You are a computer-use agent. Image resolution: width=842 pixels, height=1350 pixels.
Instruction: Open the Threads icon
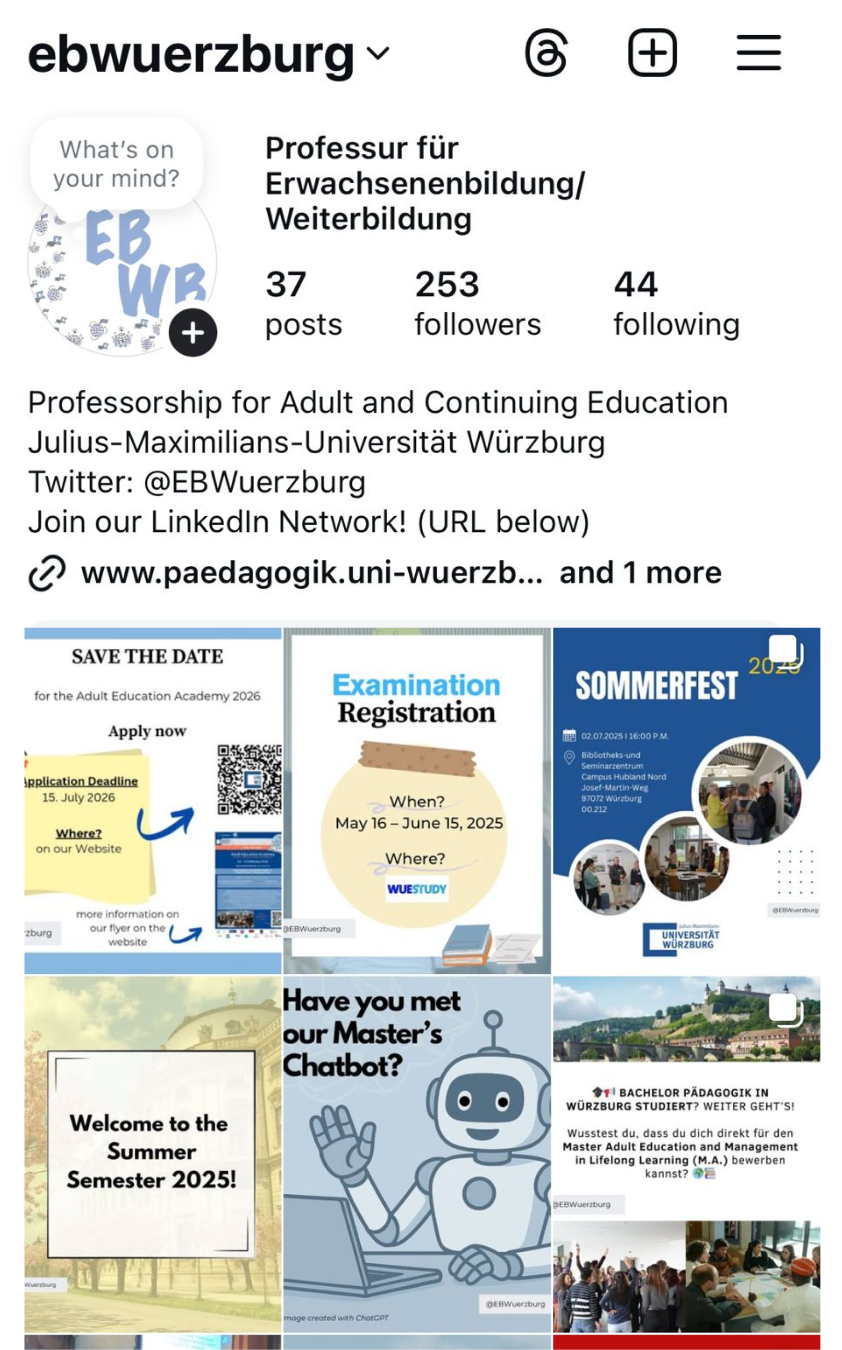pos(547,53)
